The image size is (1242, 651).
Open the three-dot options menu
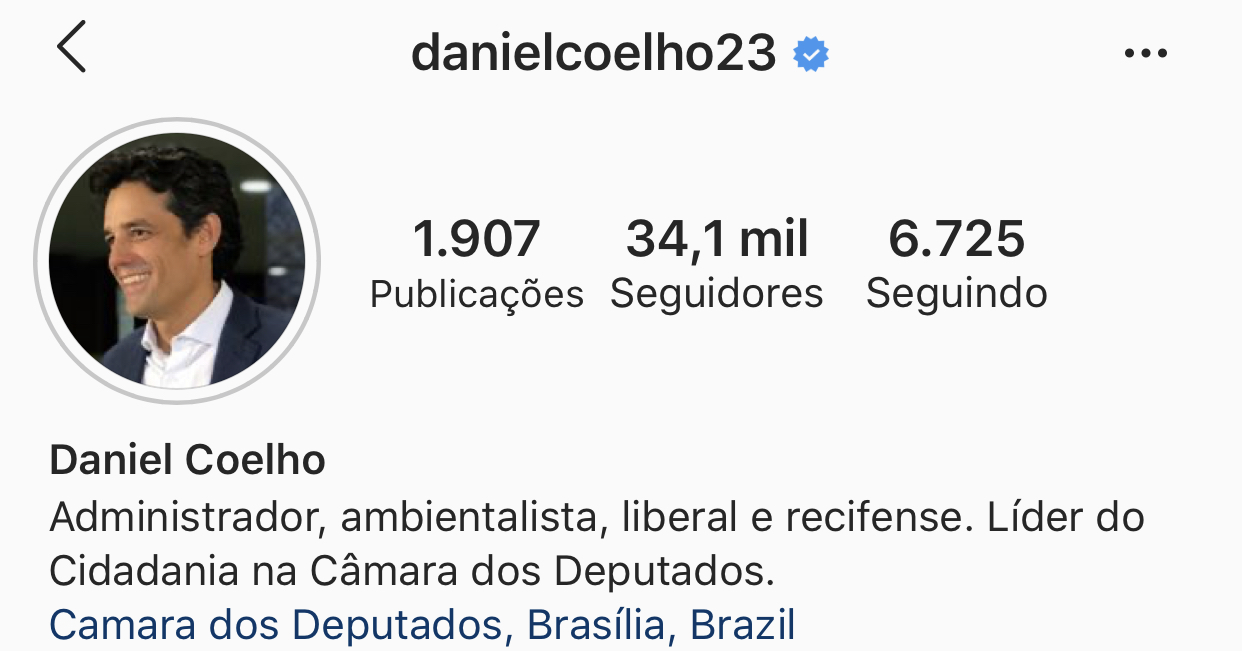(1145, 53)
